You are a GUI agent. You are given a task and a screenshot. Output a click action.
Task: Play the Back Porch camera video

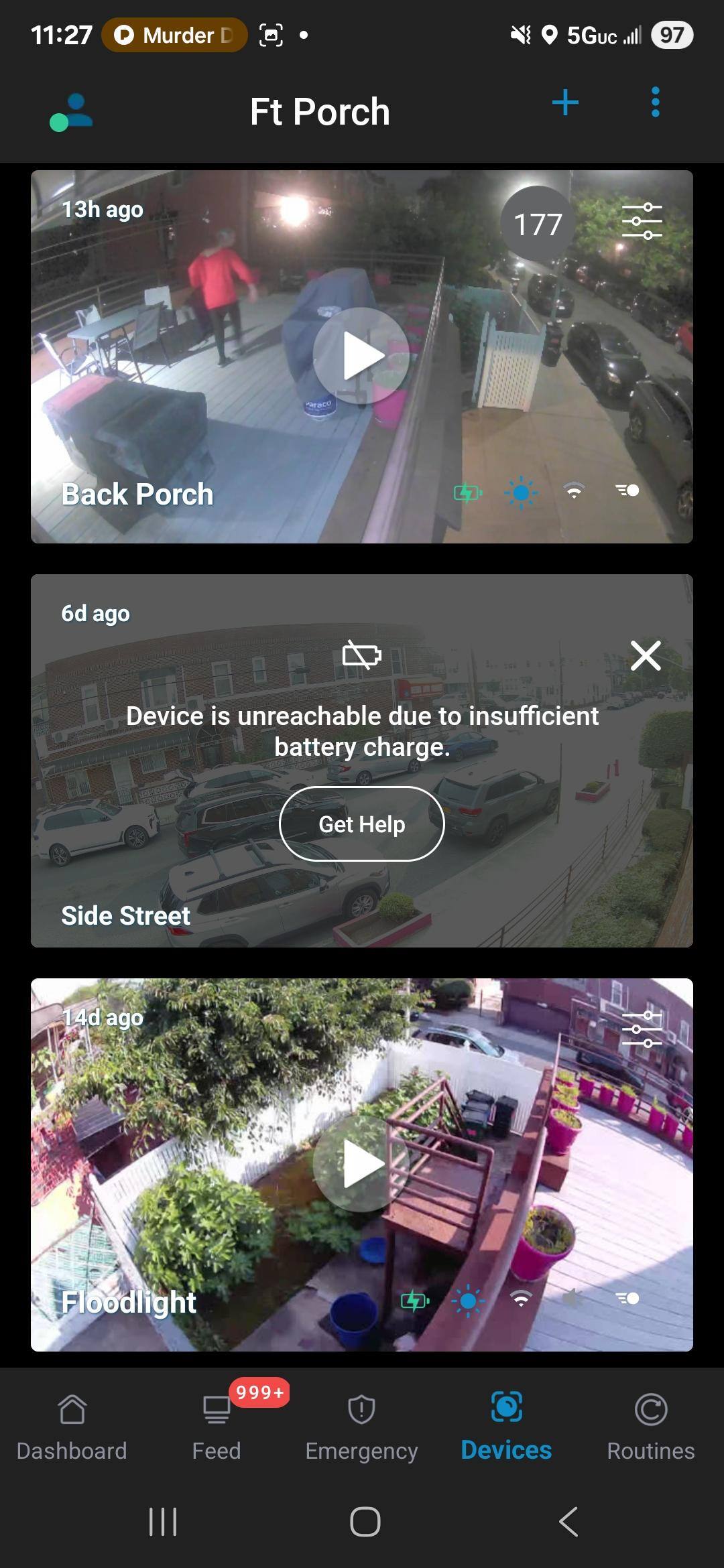pyautogui.click(x=361, y=356)
